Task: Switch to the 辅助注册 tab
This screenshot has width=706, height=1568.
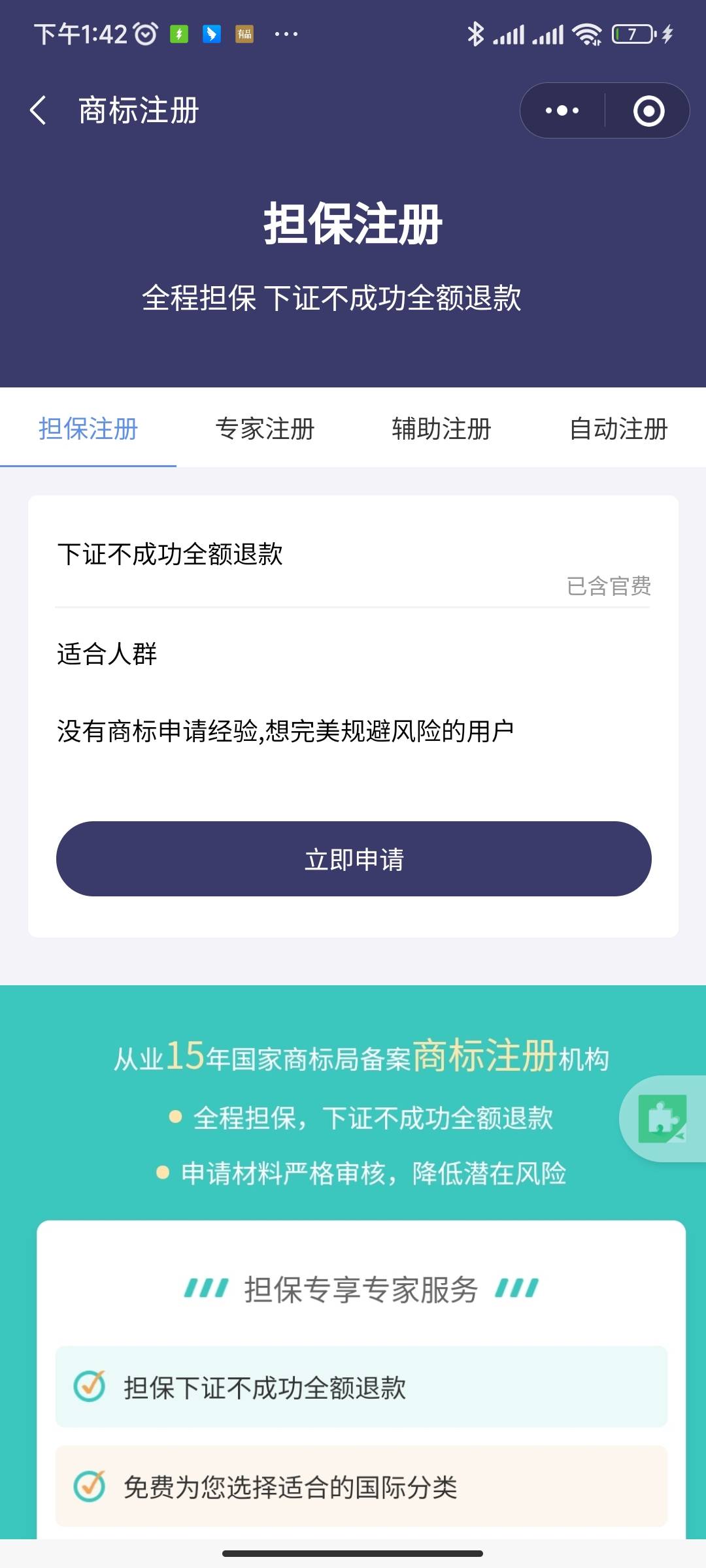Action: 441,429
